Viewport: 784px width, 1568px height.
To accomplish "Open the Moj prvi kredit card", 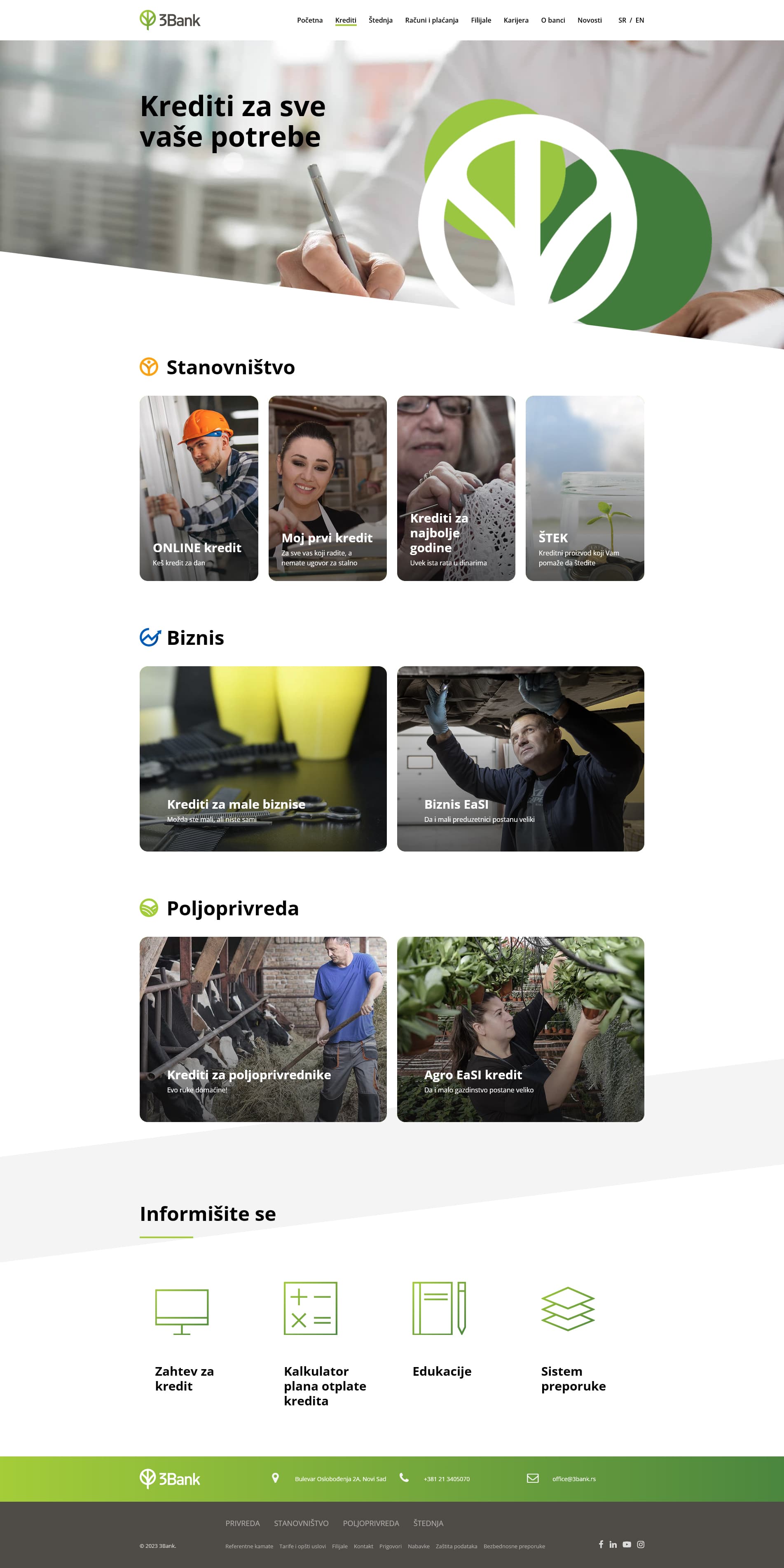I will click(x=327, y=488).
